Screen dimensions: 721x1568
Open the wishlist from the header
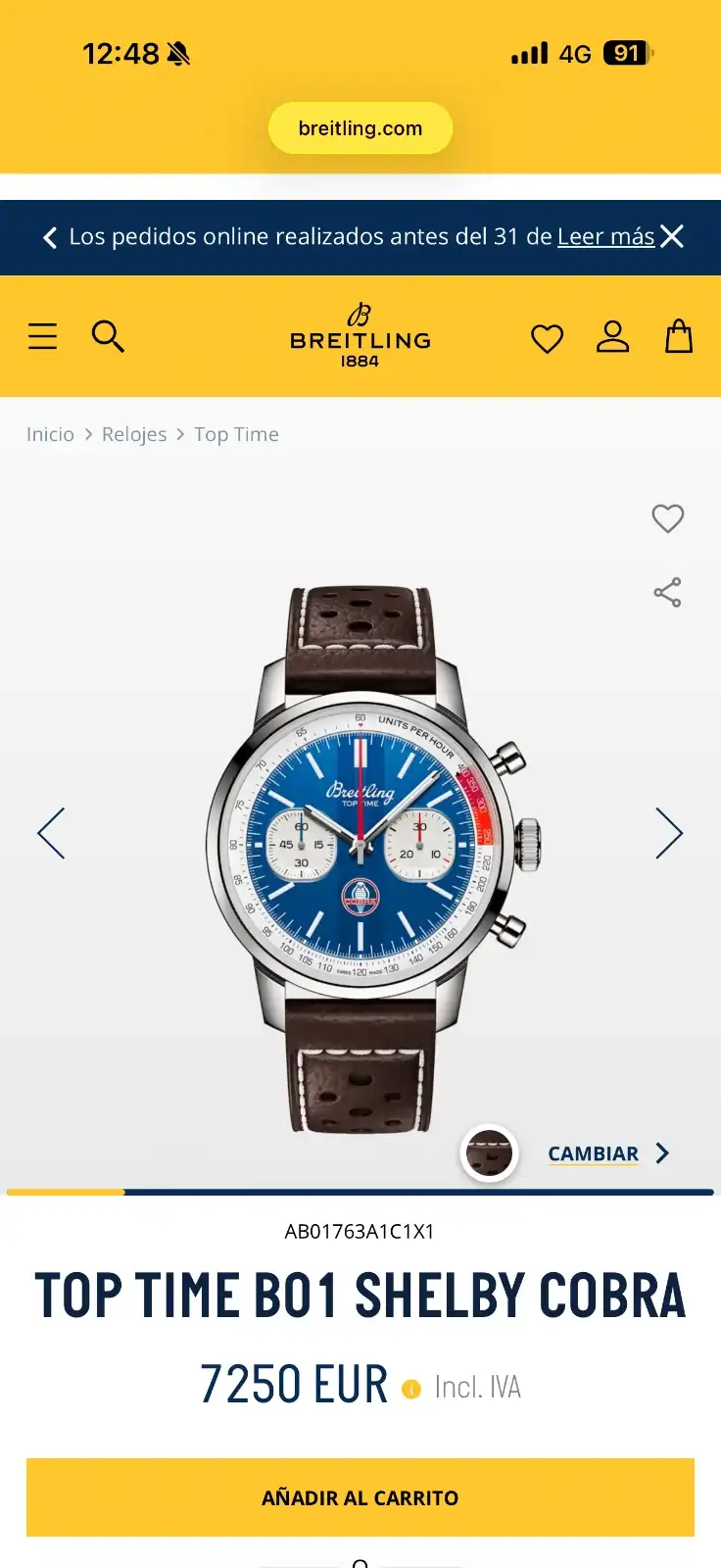click(547, 338)
